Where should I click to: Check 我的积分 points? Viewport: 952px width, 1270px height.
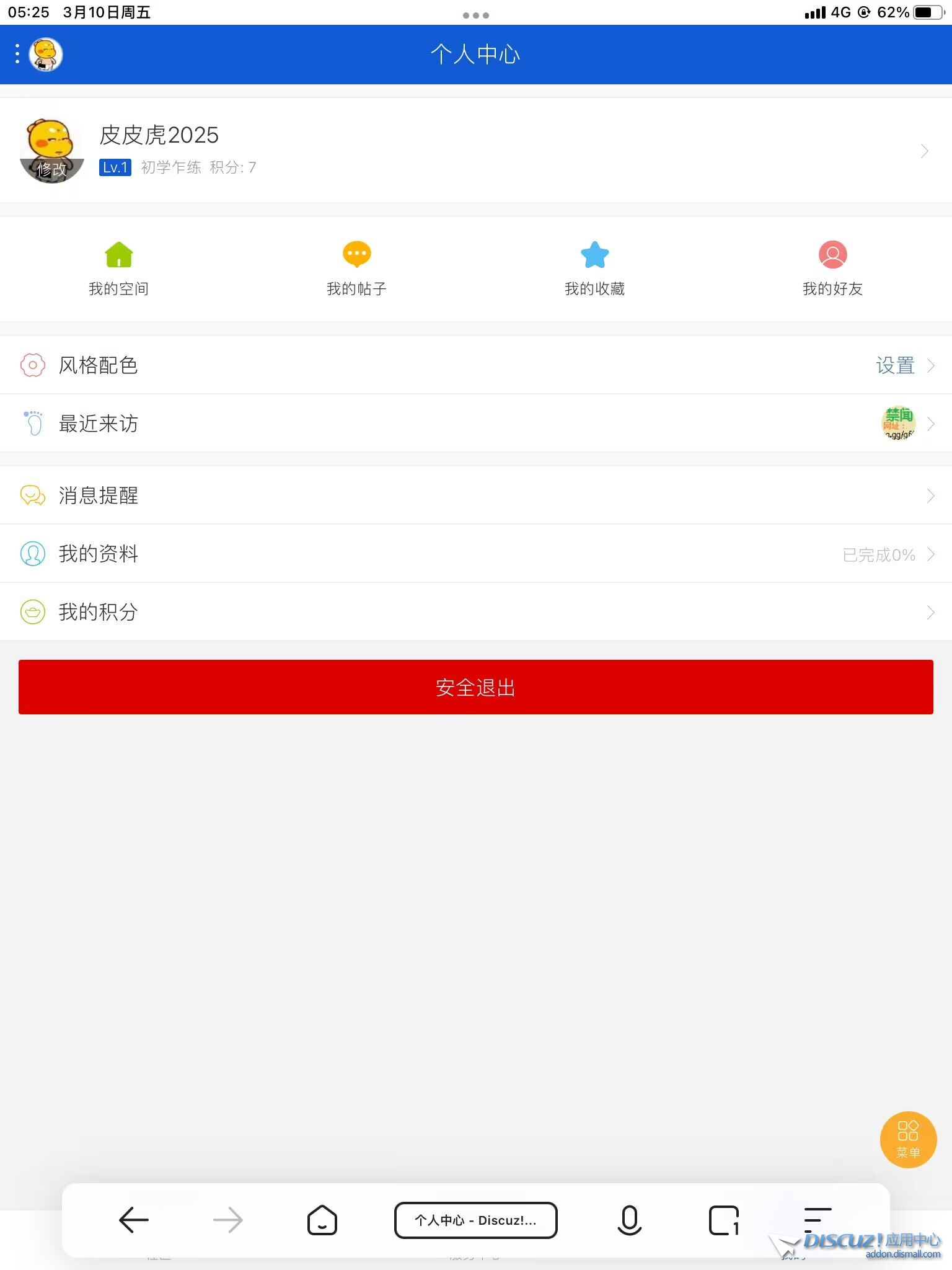476,612
